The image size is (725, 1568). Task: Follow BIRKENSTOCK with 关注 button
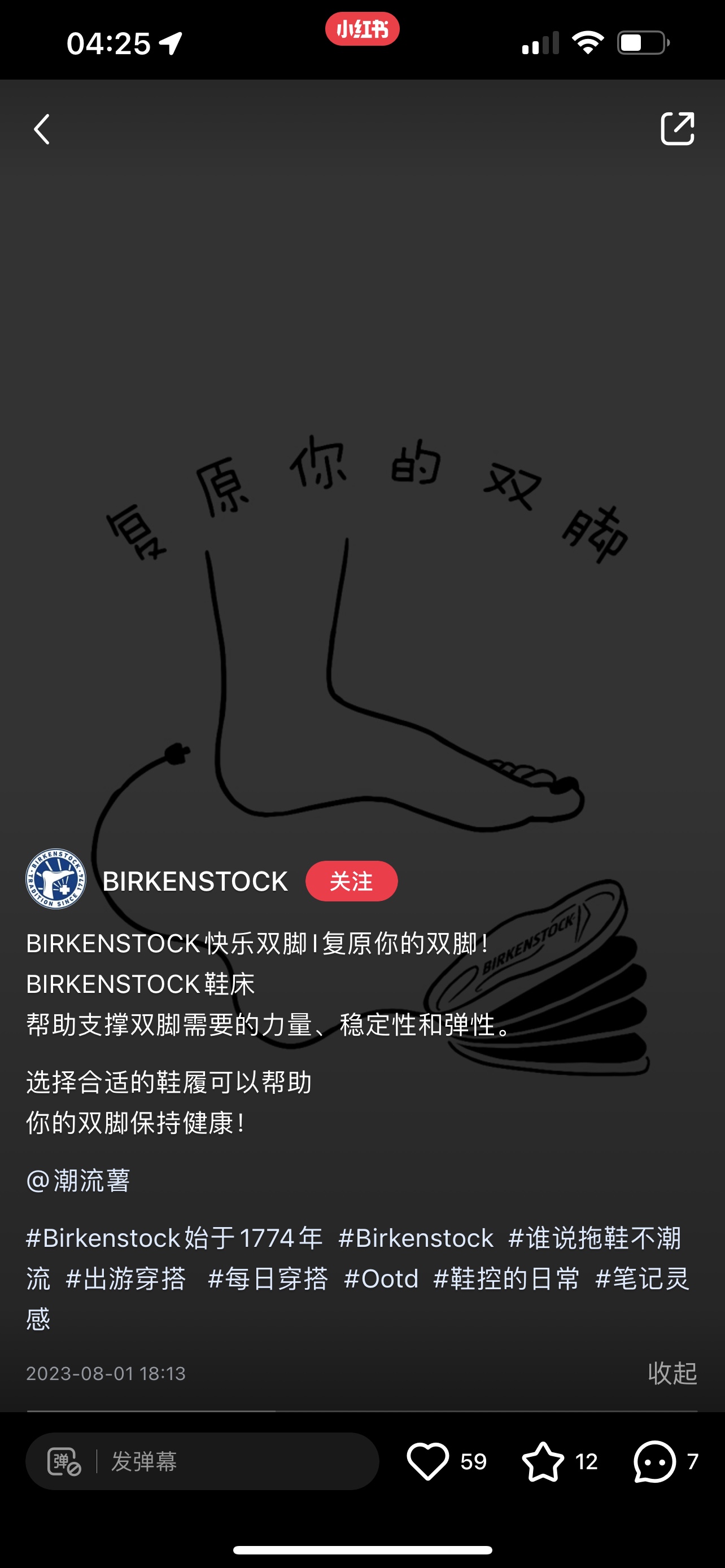[x=351, y=881]
